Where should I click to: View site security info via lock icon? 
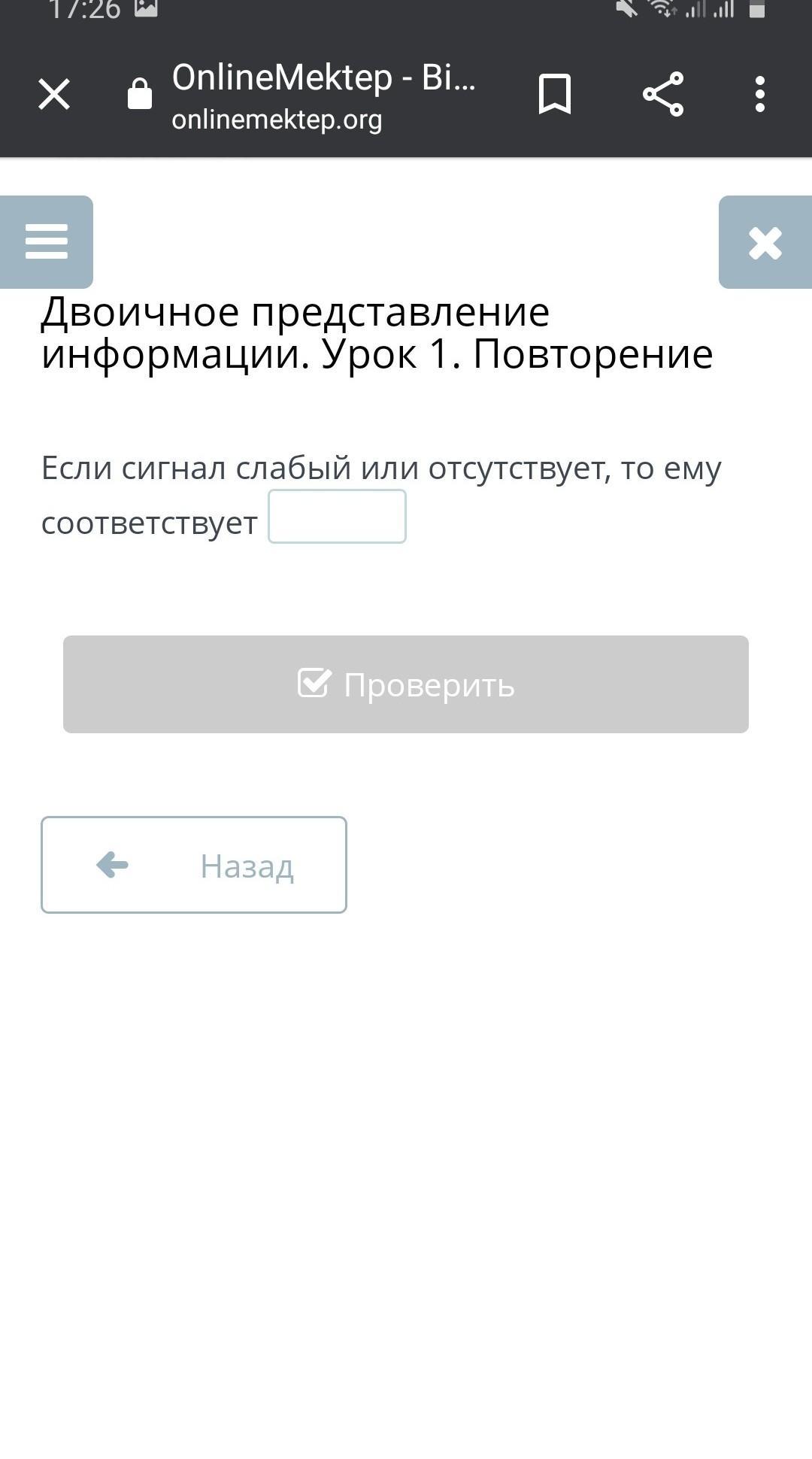coord(140,95)
